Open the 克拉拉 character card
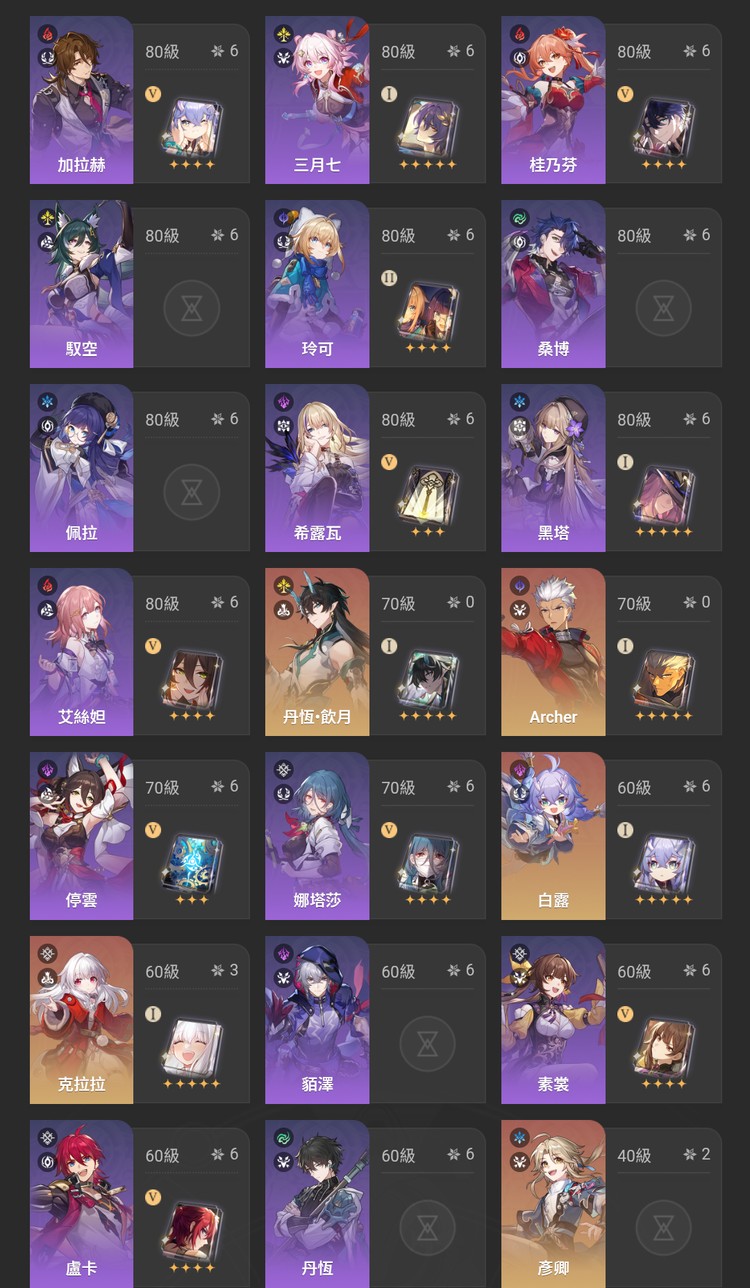 (x=139, y=1020)
